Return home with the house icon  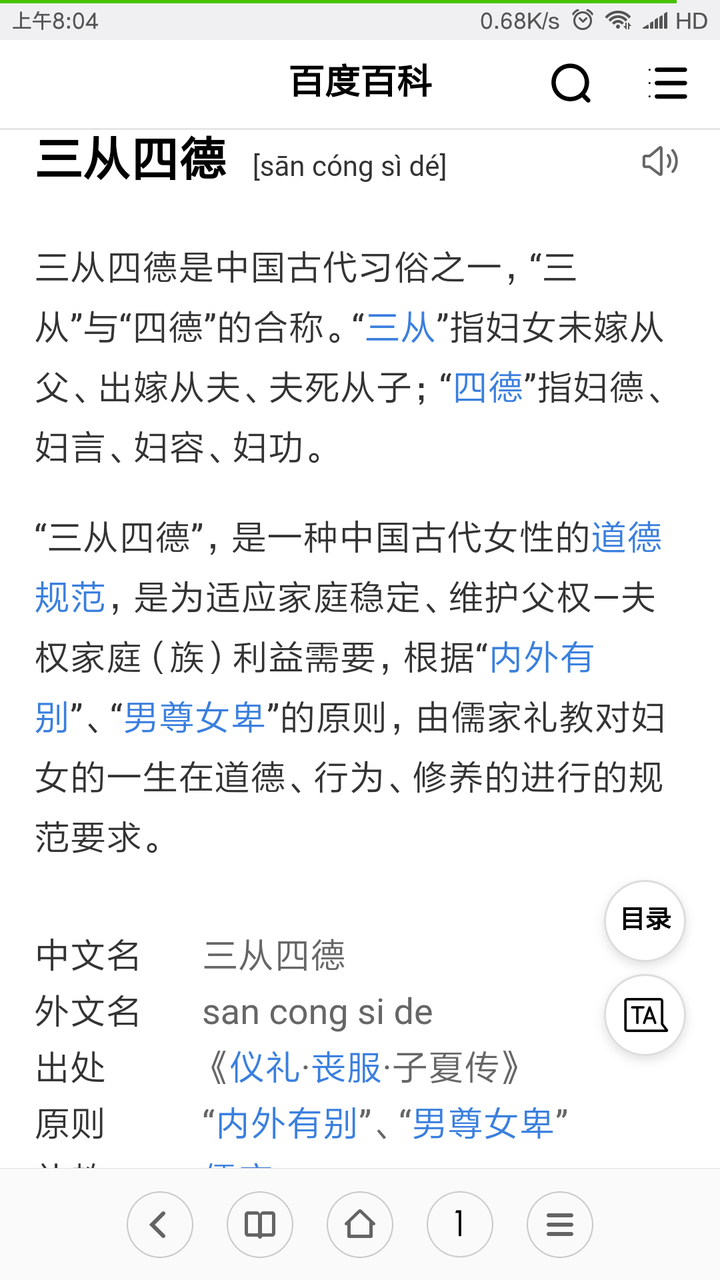coord(360,1224)
